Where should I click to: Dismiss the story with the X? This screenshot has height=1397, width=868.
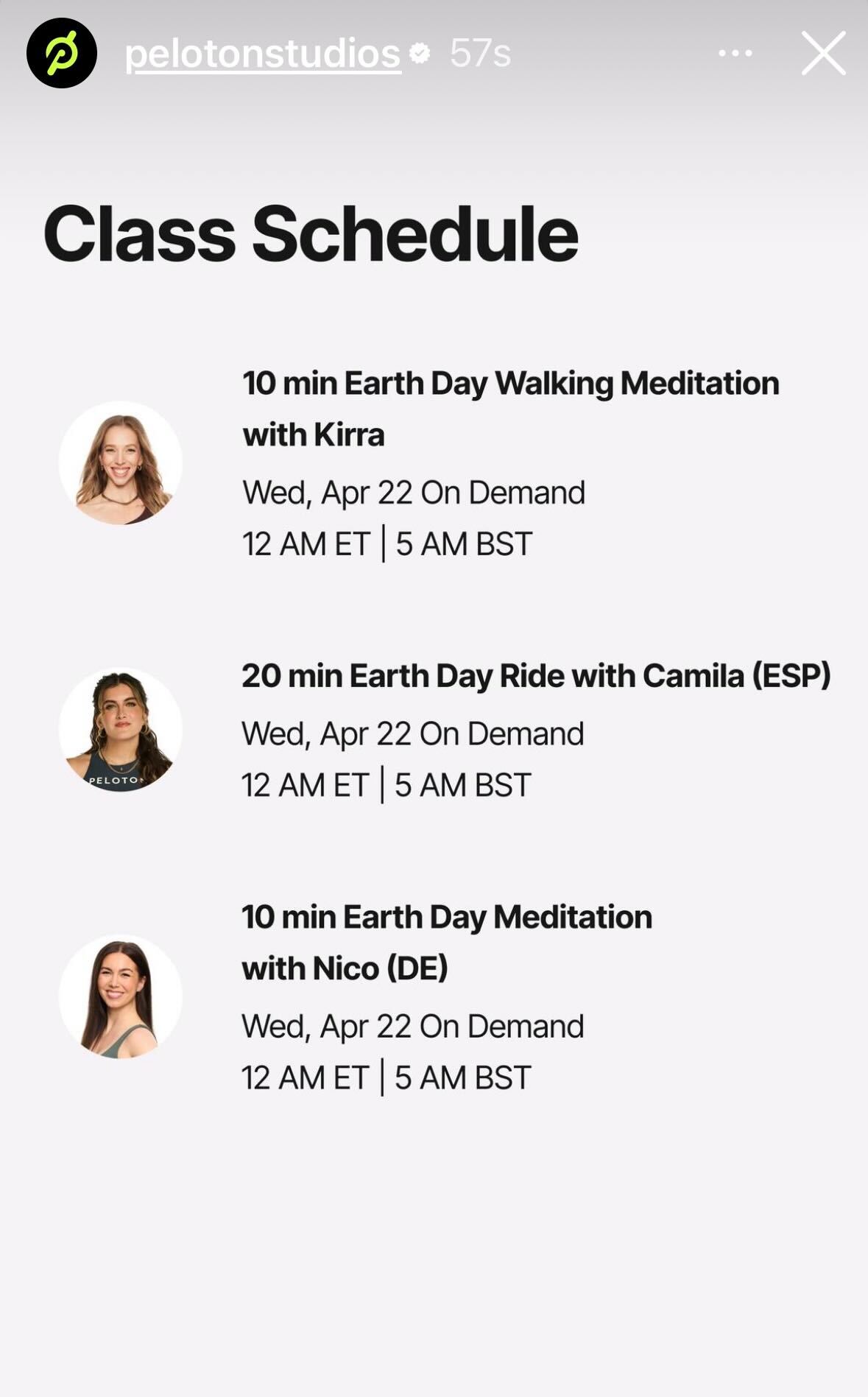[822, 53]
